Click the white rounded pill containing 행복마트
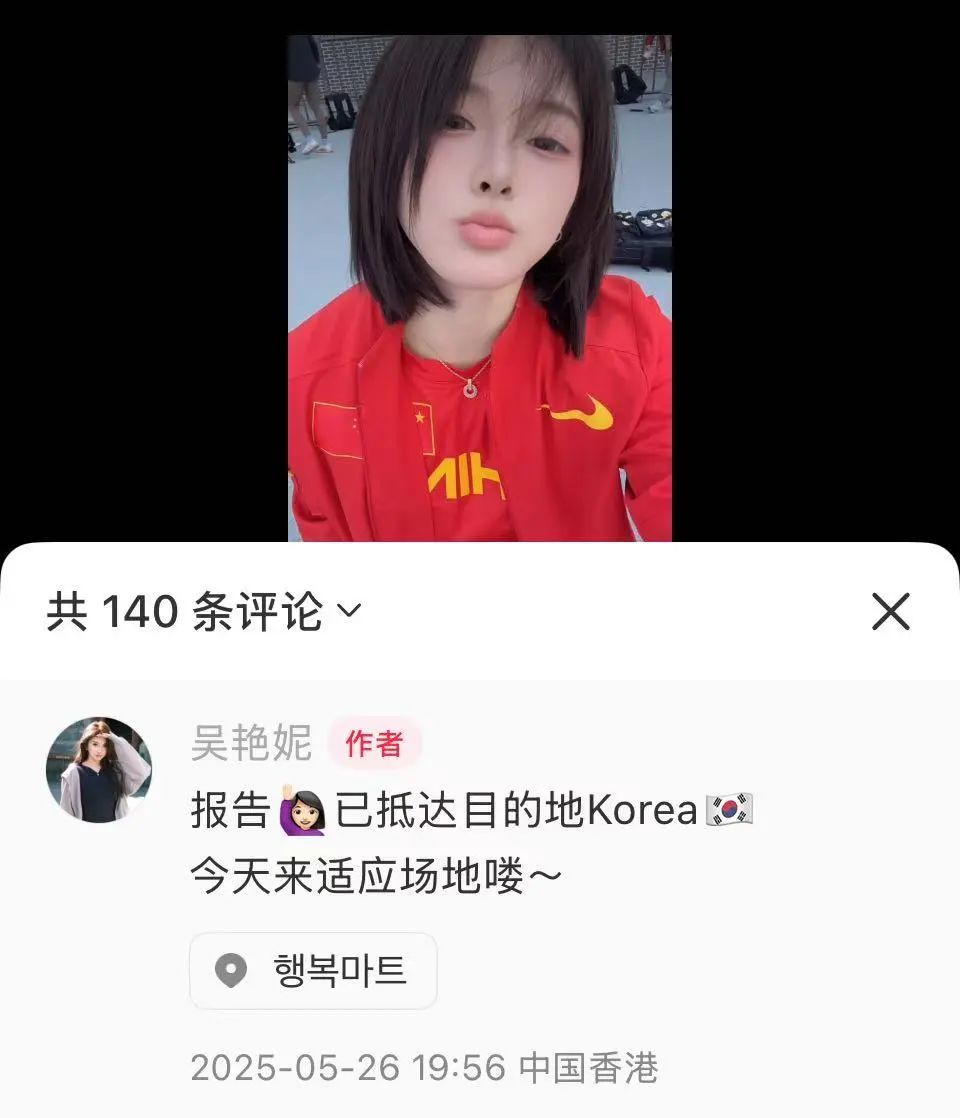This screenshot has height=1118, width=960. [312, 968]
